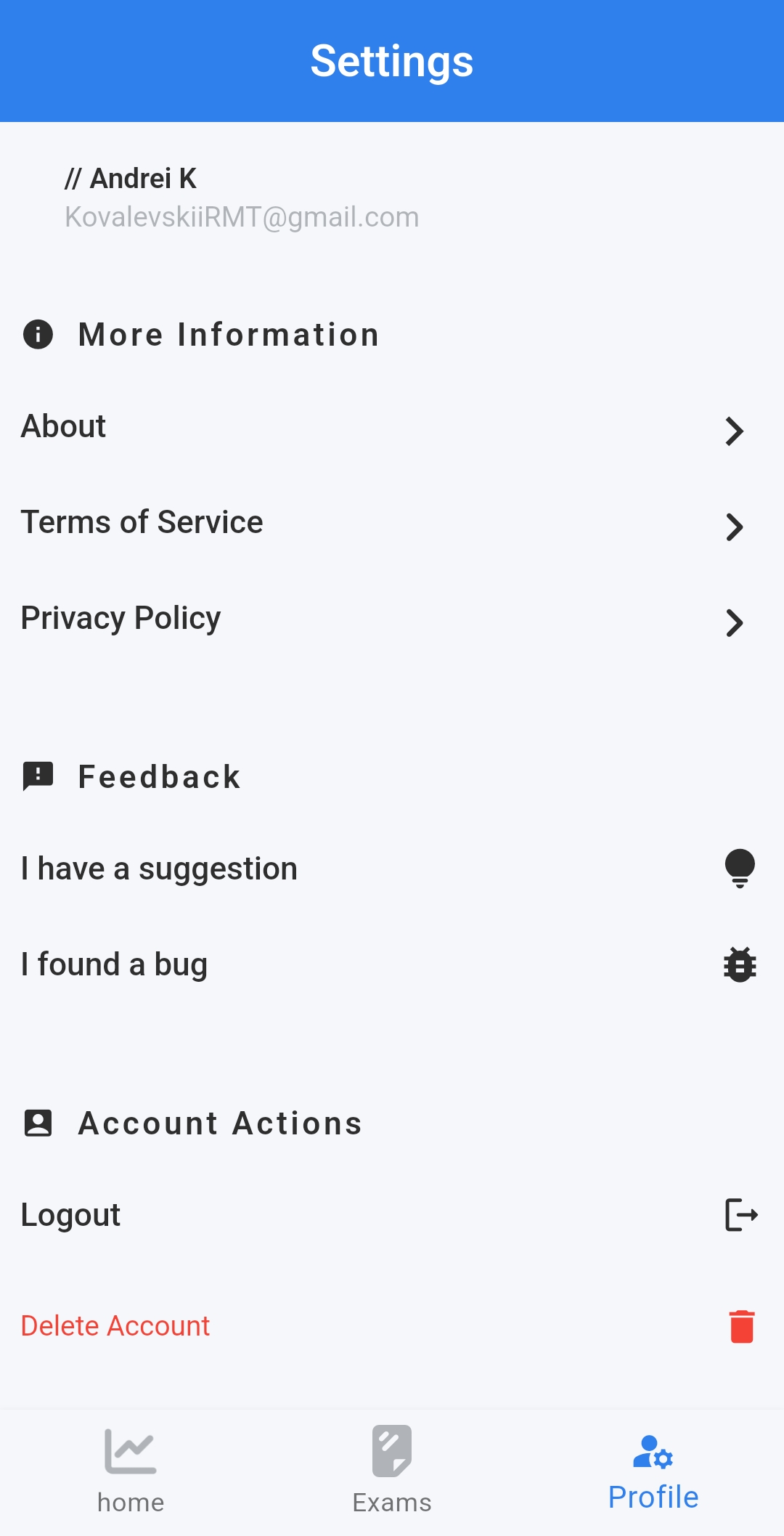Log out of the account
The image size is (784, 1536).
tap(392, 1215)
